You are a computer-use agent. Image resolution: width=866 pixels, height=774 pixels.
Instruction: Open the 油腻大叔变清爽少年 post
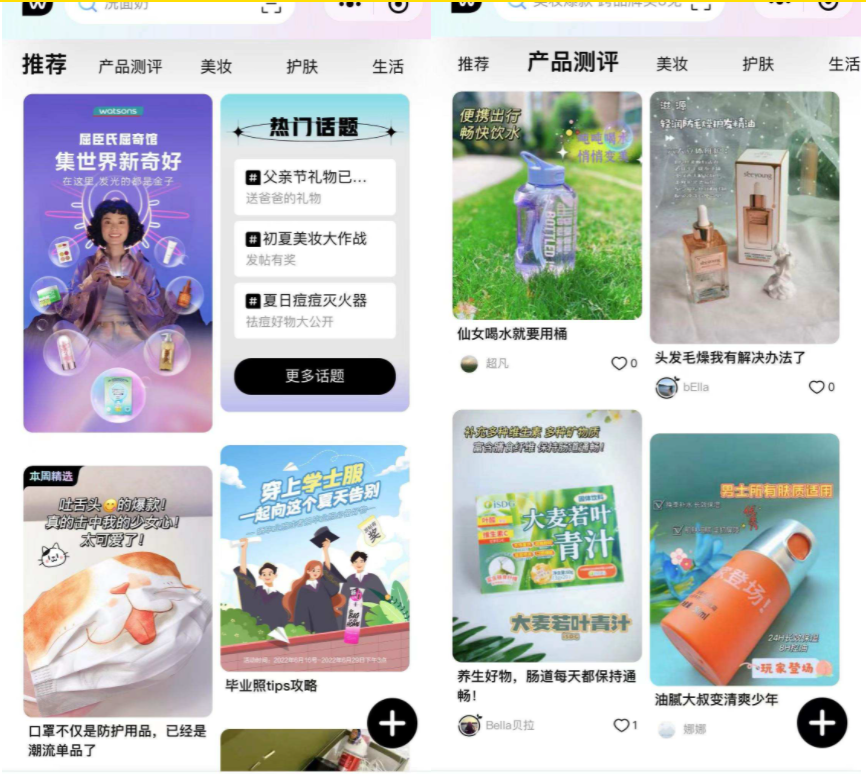tap(744, 559)
